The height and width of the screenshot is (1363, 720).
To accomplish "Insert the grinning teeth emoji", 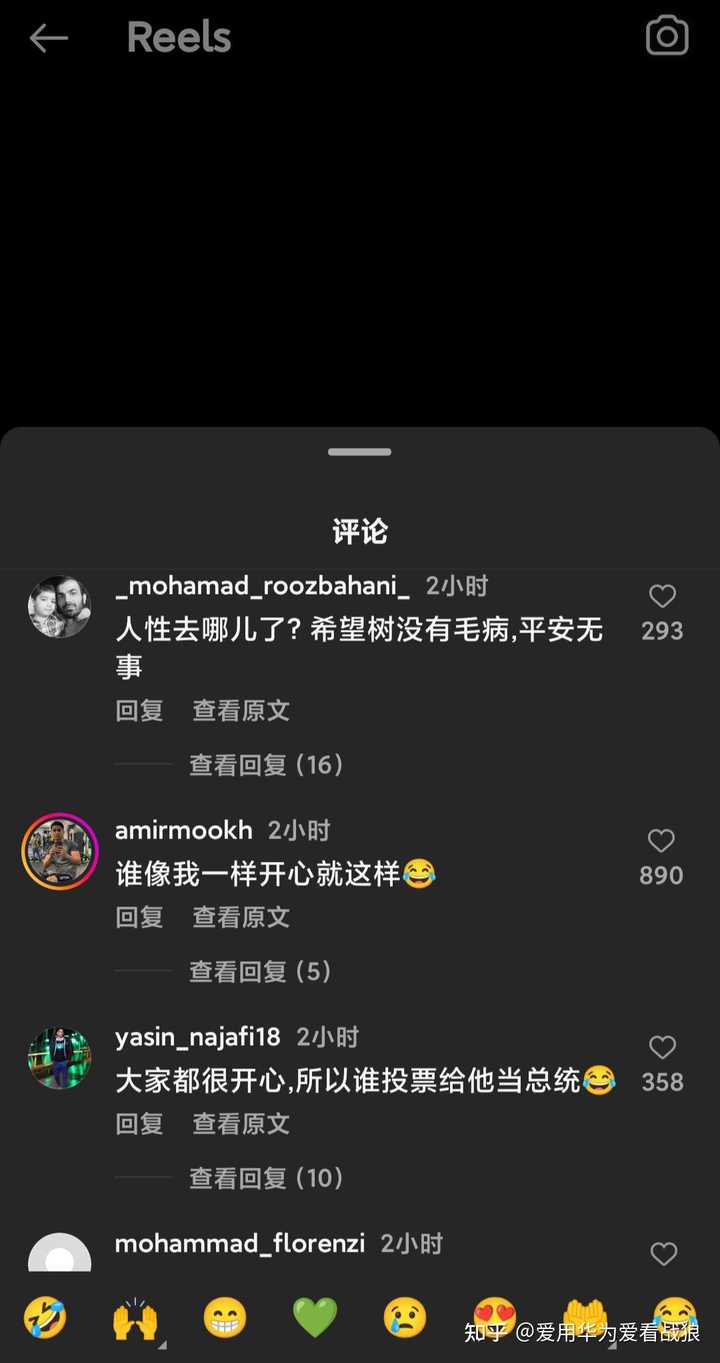I will [x=225, y=1318].
